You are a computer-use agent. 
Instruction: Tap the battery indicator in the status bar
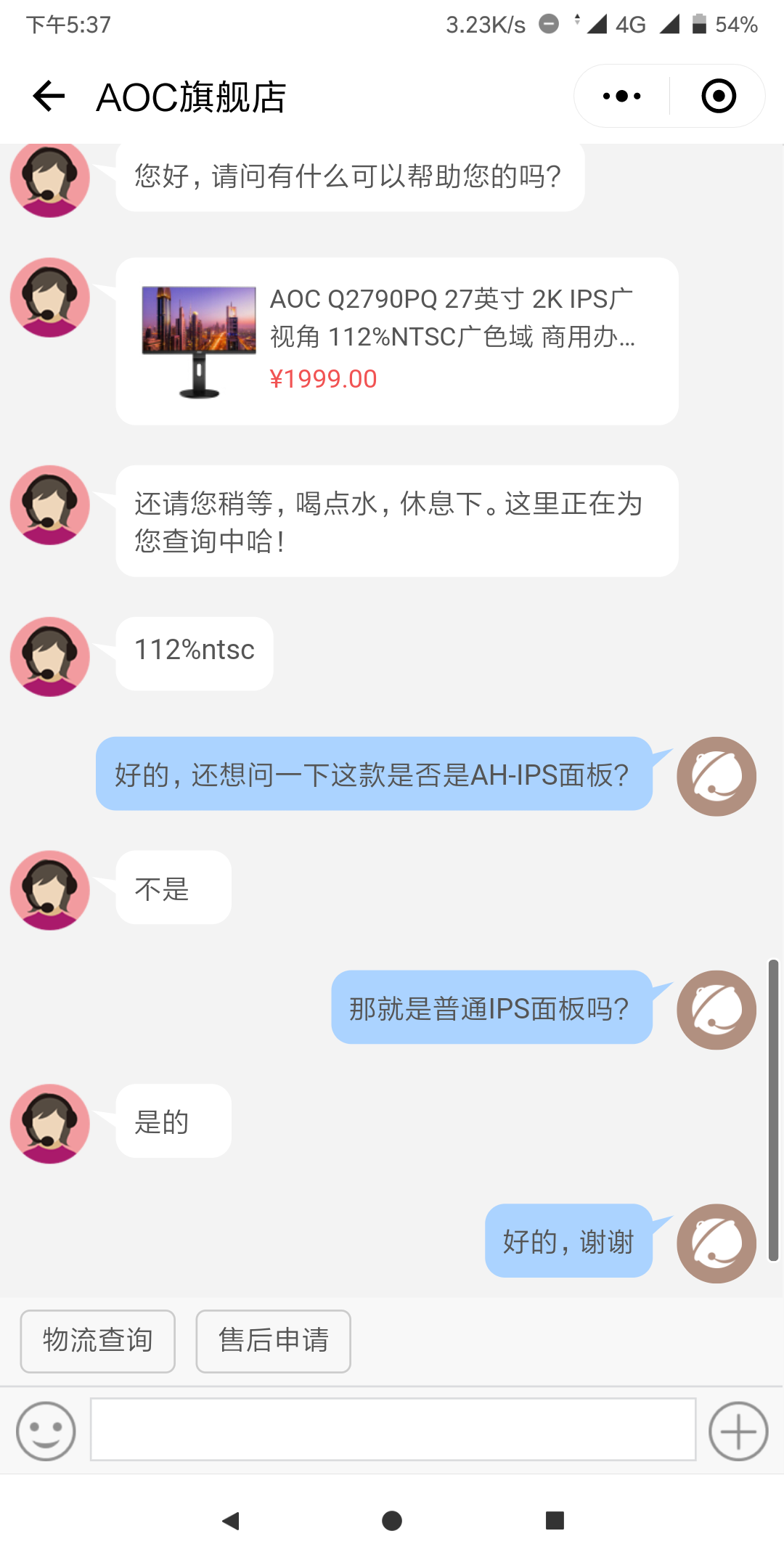coord(698,24)
